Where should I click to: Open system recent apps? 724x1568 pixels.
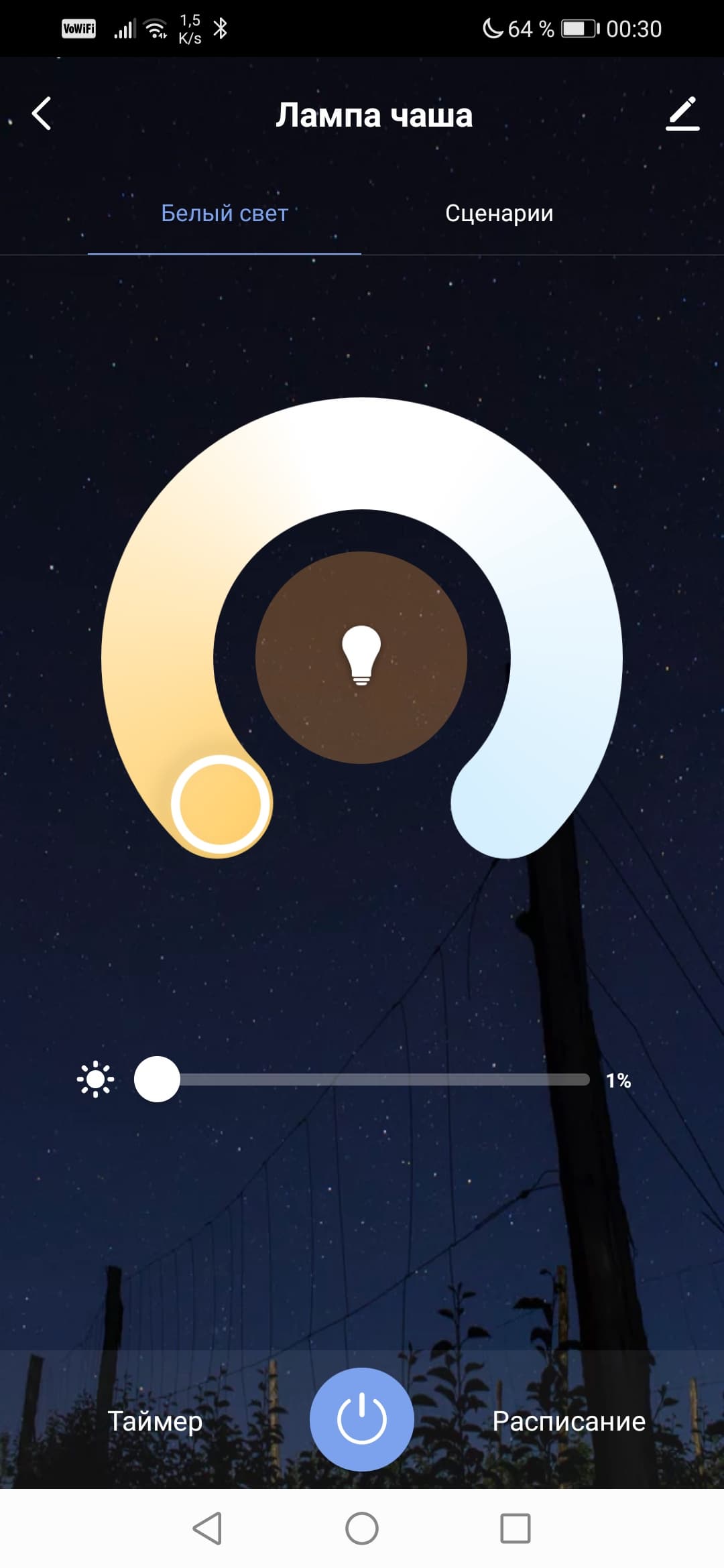point(515,1528)
